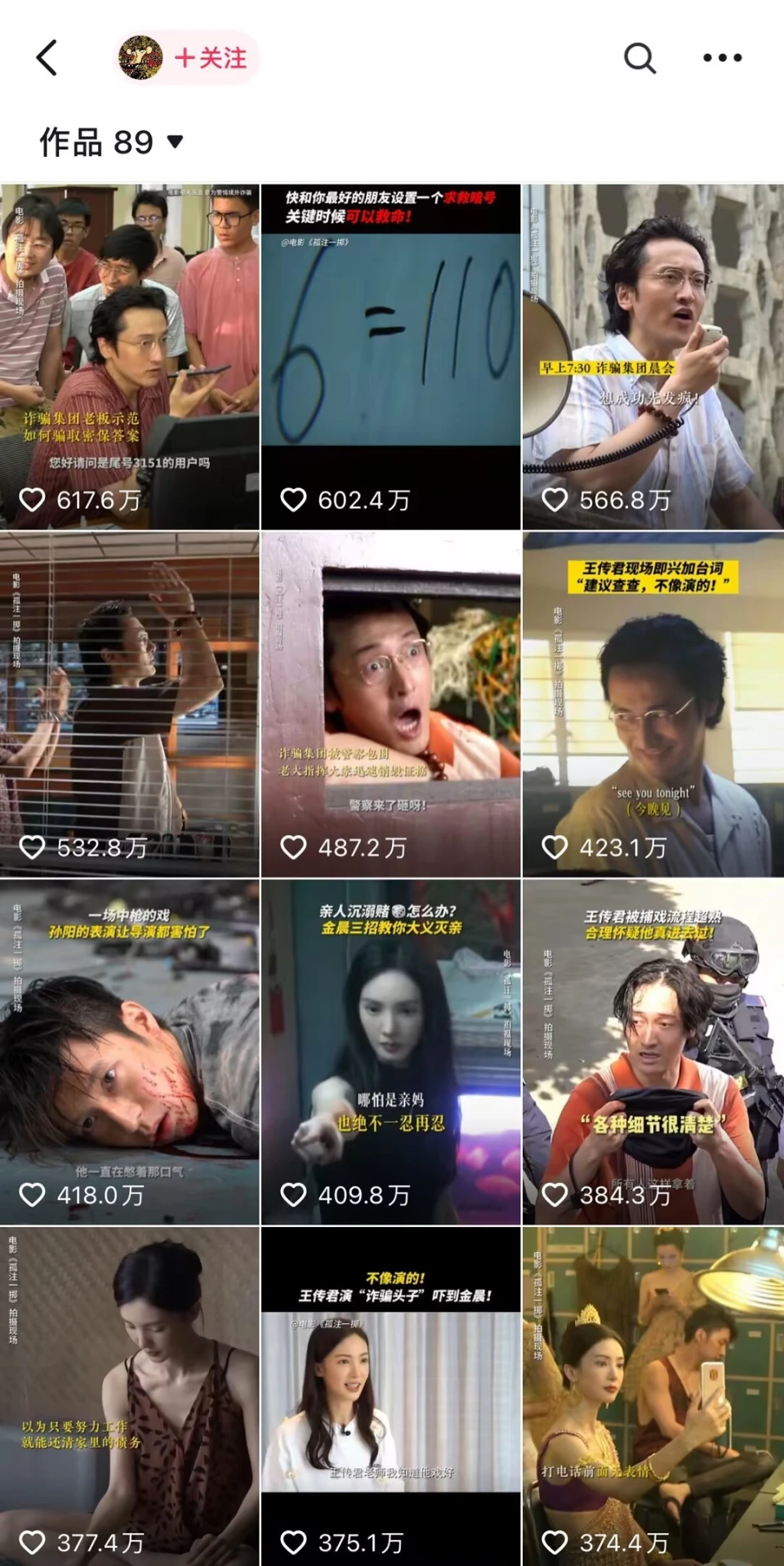
Task: Open the video with 617.6万 likes
Action: [x=130, y=356]
